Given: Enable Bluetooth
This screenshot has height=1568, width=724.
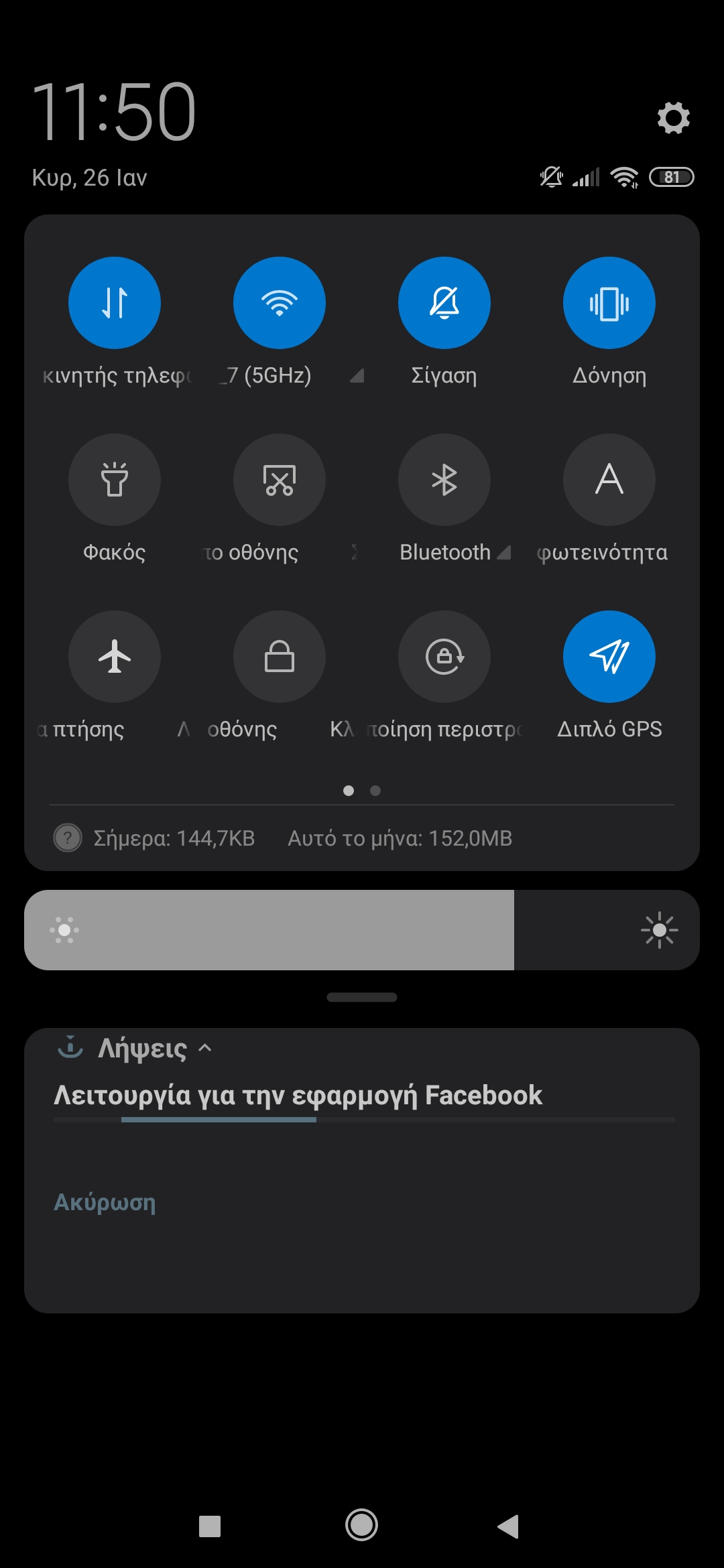Looking at the screenshot, I should pos(444,480).
